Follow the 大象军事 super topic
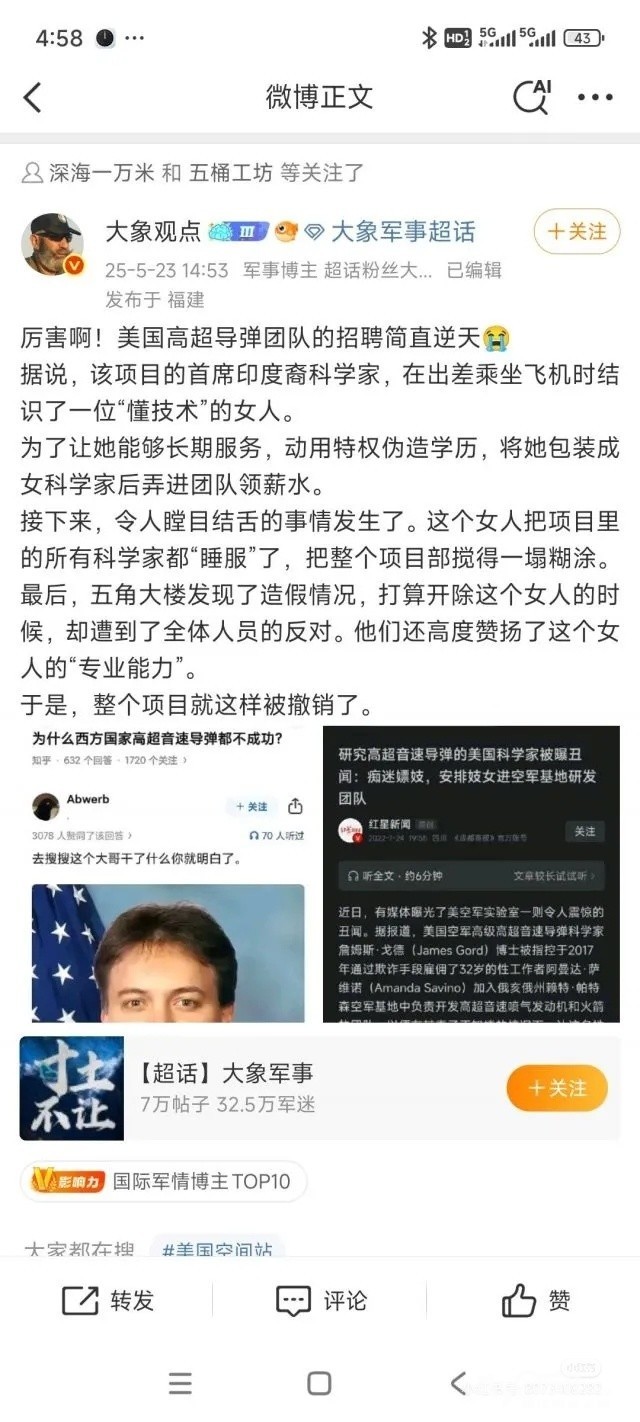The image size is (640, 1422). 557,1088
